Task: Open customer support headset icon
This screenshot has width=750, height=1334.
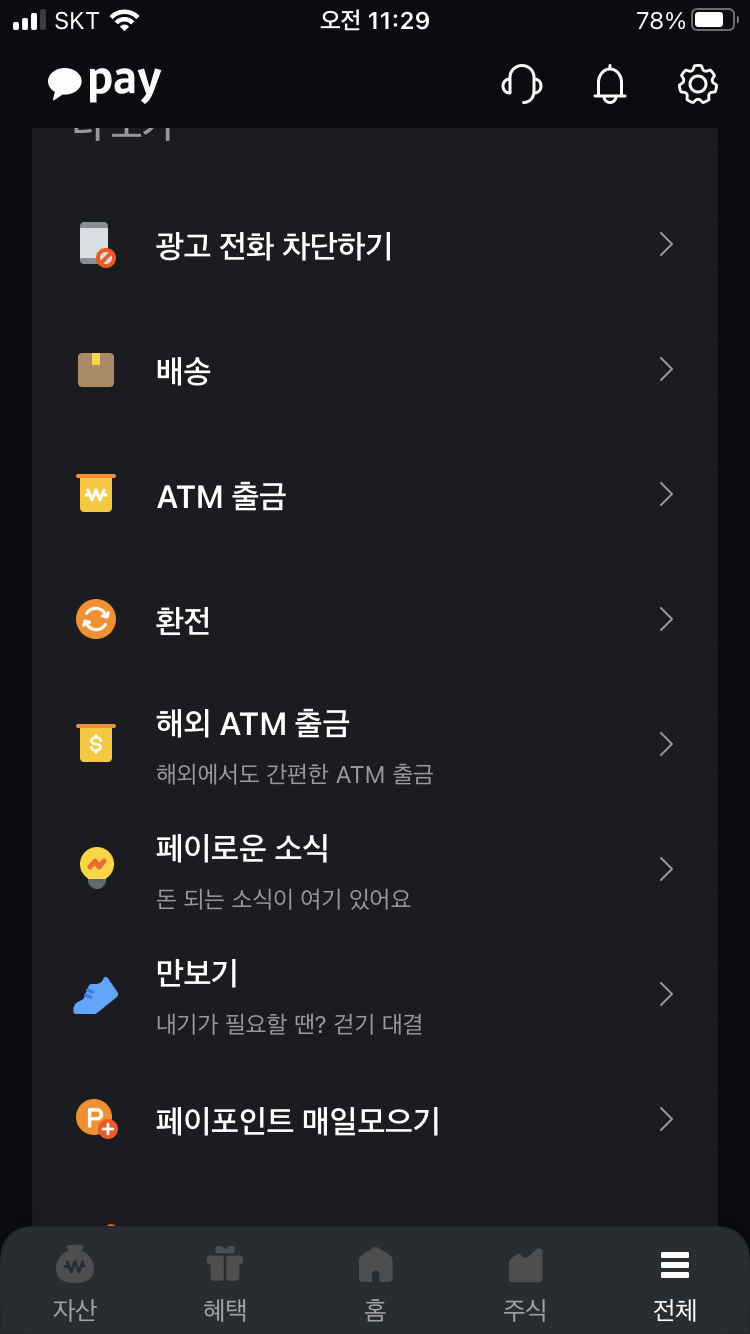Action: click(521, 84)
